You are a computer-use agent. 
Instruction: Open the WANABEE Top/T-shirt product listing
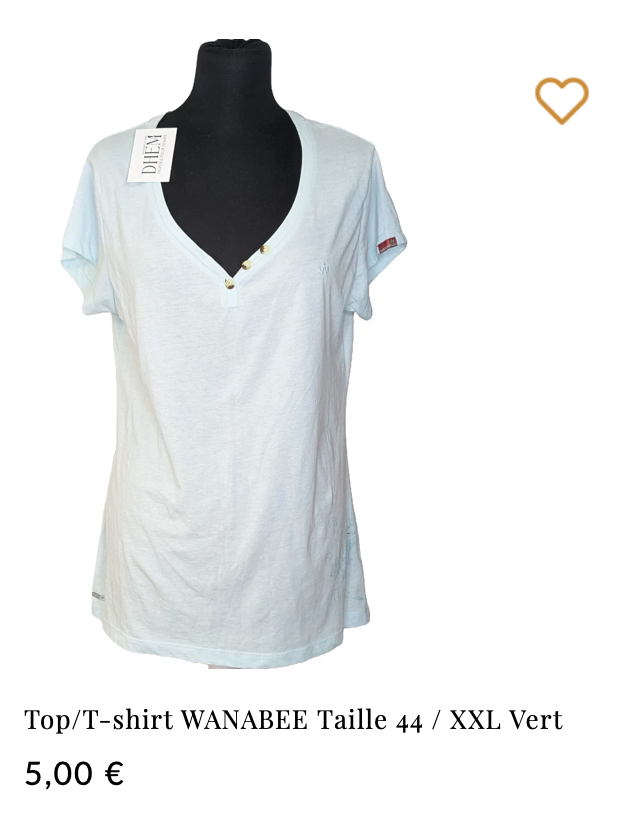293,719
